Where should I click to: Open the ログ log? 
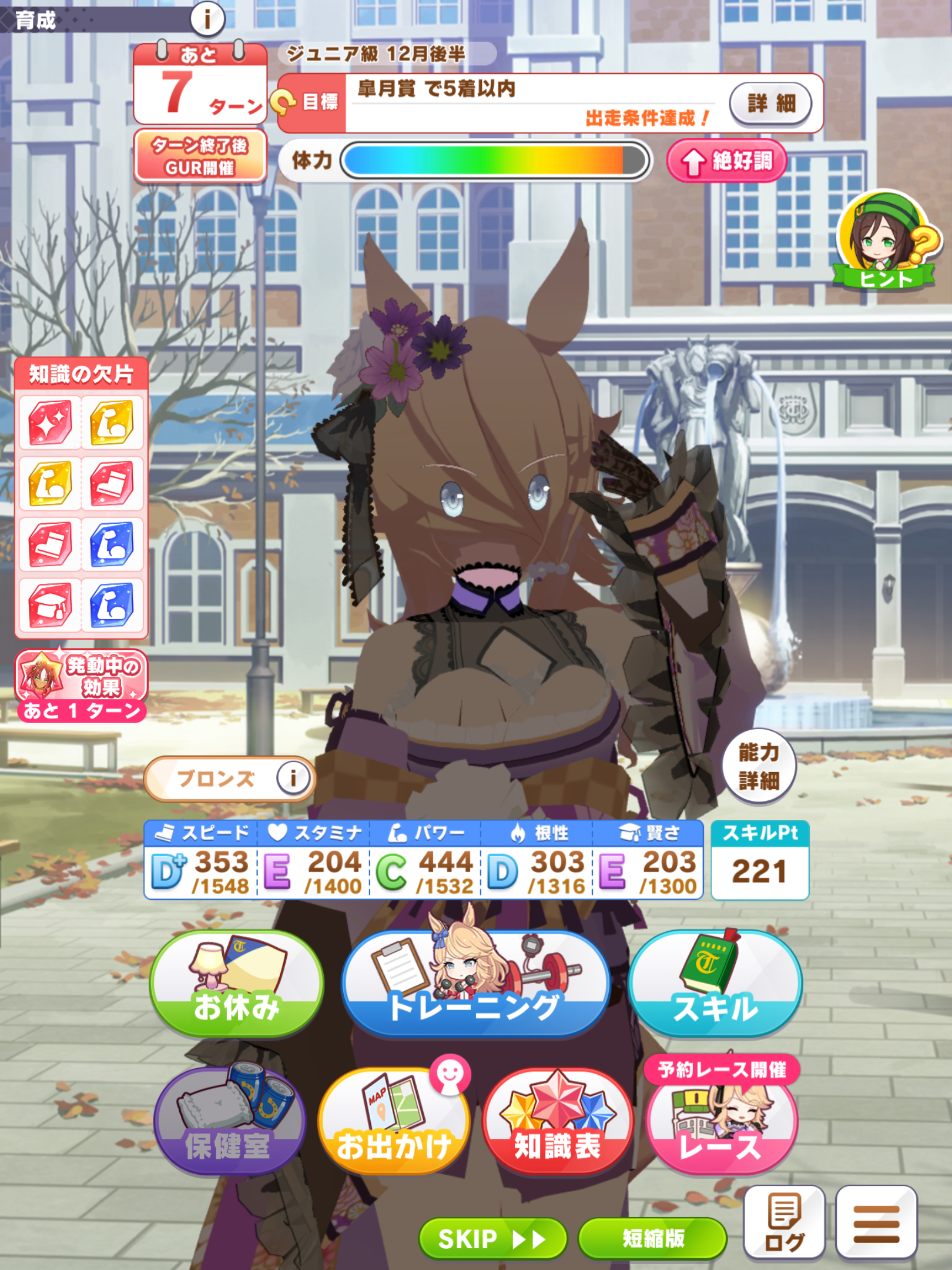pos(784,1223)
